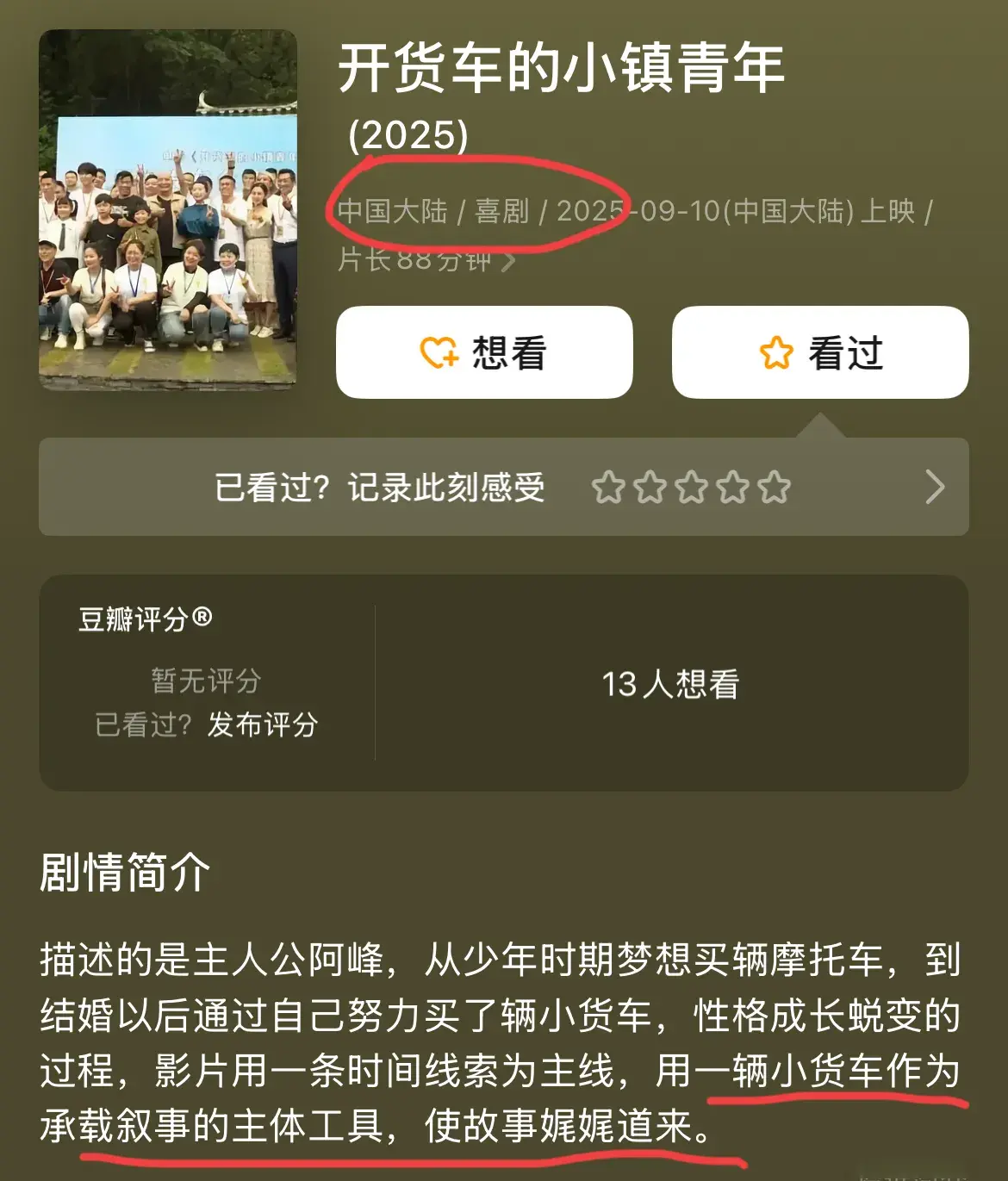Open the movie poster image
The width and height of the screenshot is (1008, 1181).
[x=168, y=211]
